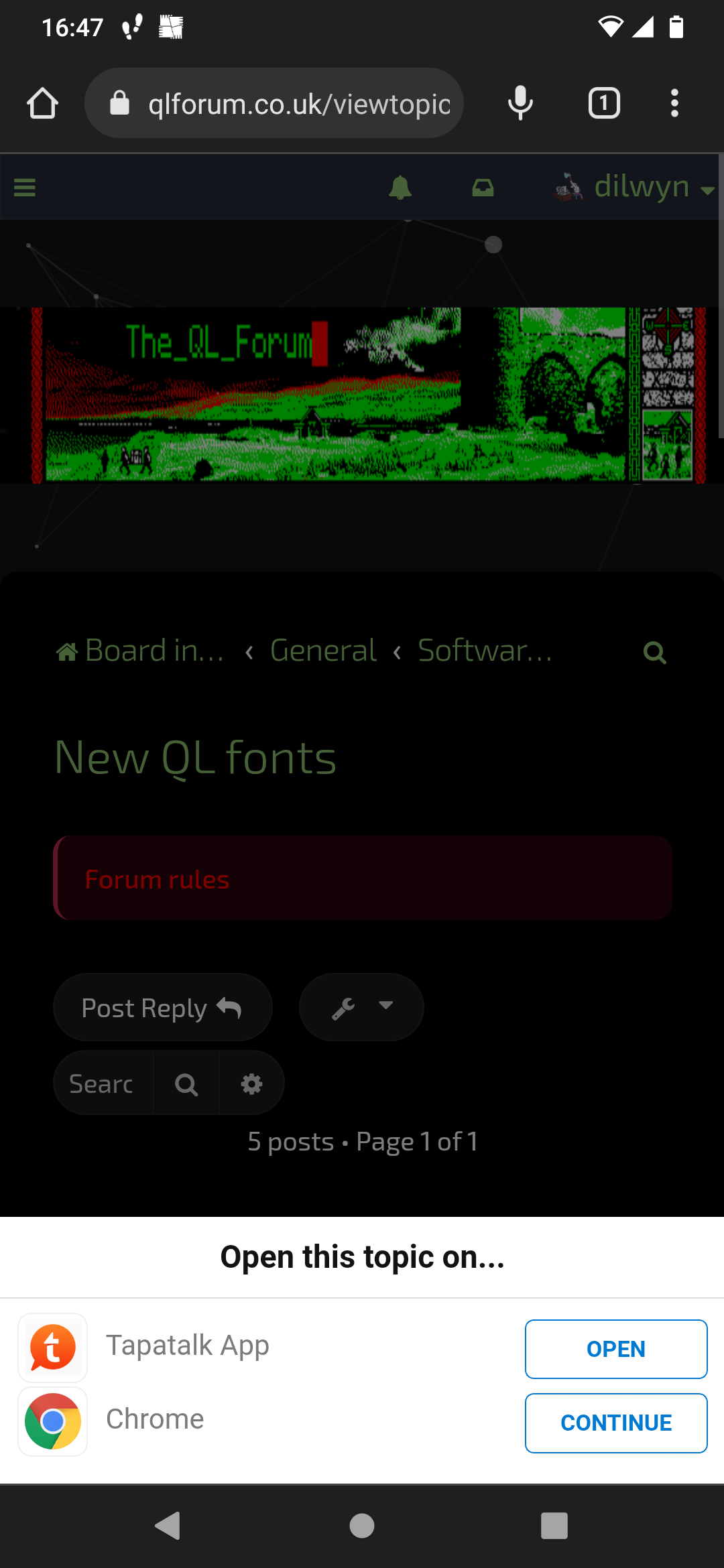Image resolution: width=724 pixels, height=1568 pixels.
Task: Tap the browser address bar
Action: (274, 103)
